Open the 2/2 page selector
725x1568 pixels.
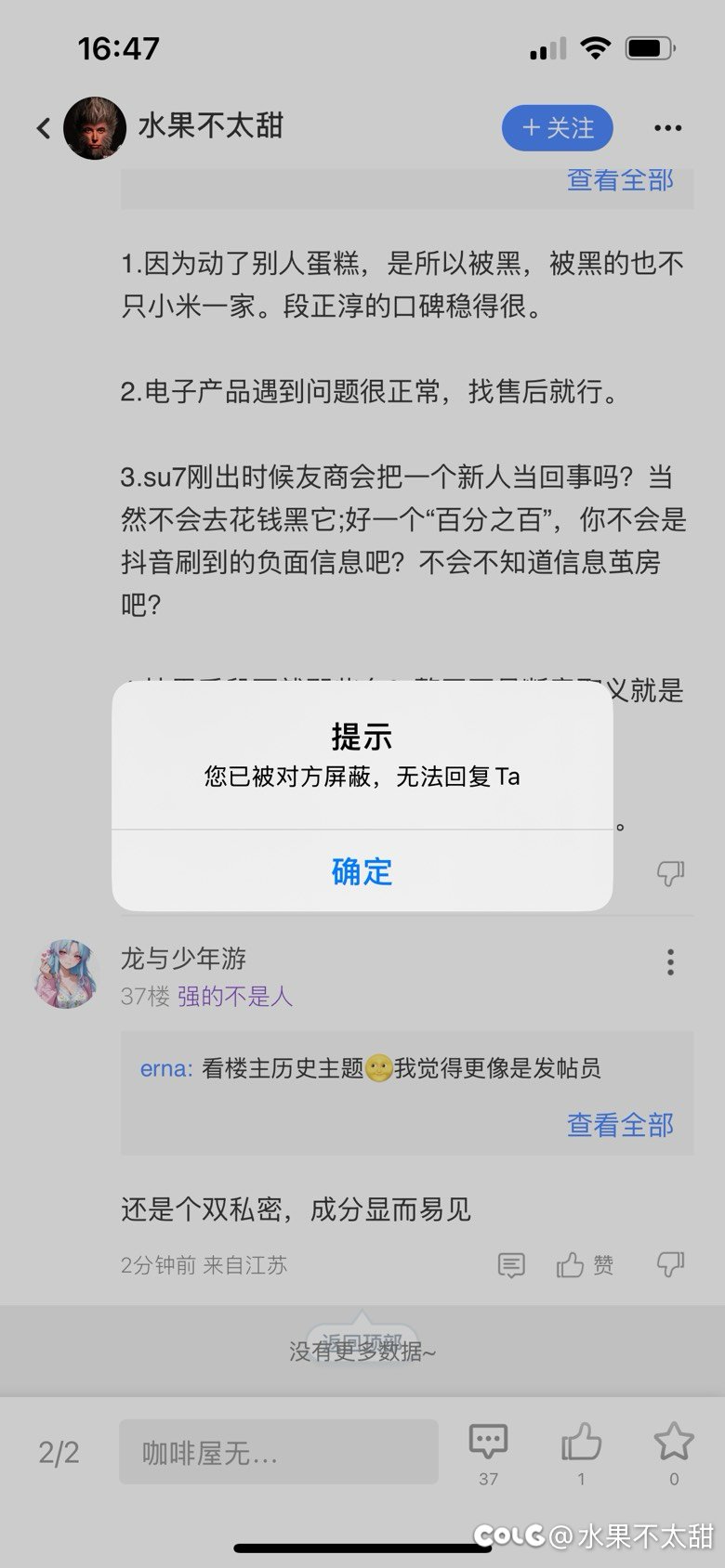click(x=59, y=1452)
